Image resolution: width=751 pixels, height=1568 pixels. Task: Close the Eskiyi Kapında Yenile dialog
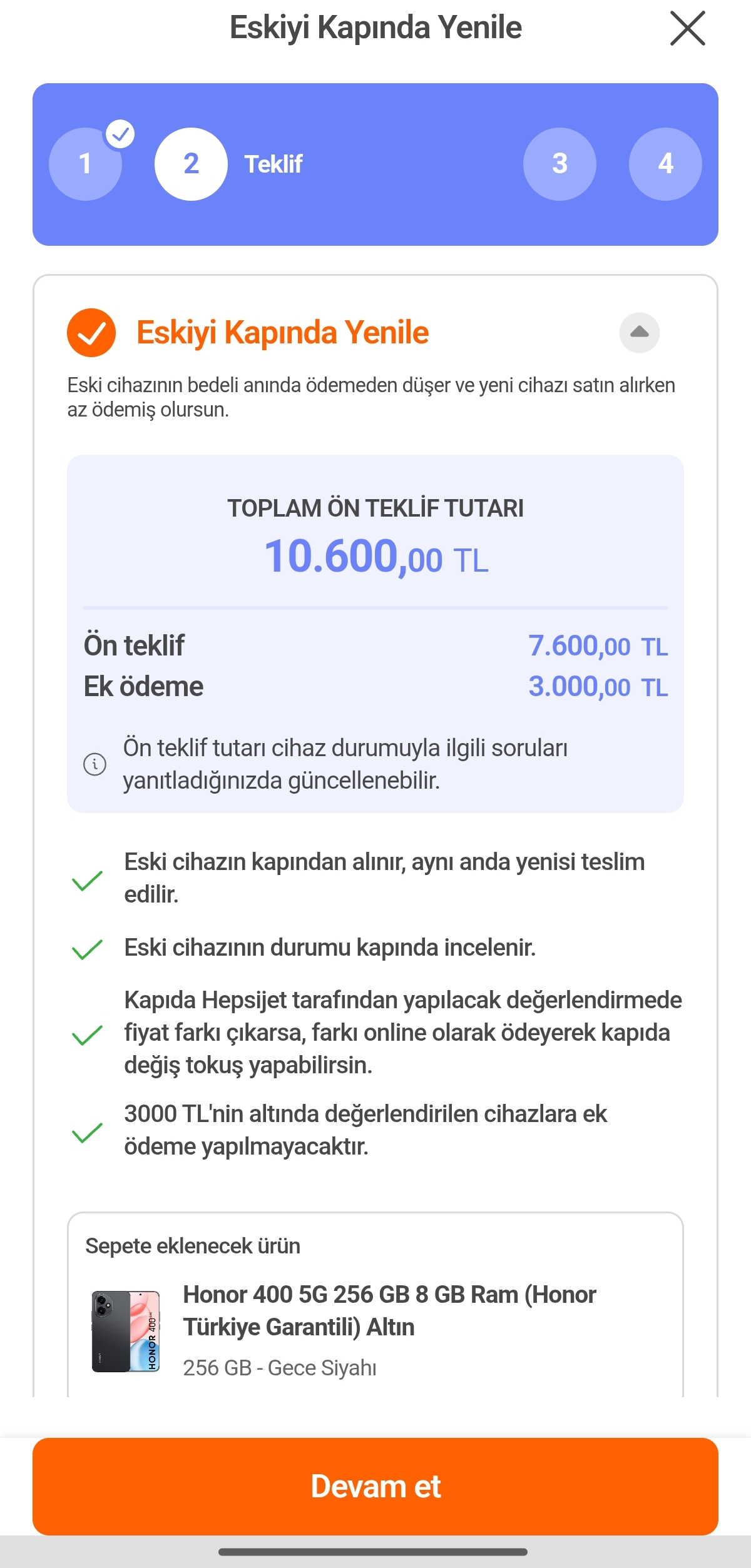pyautogui.click(x=687, y=28)
